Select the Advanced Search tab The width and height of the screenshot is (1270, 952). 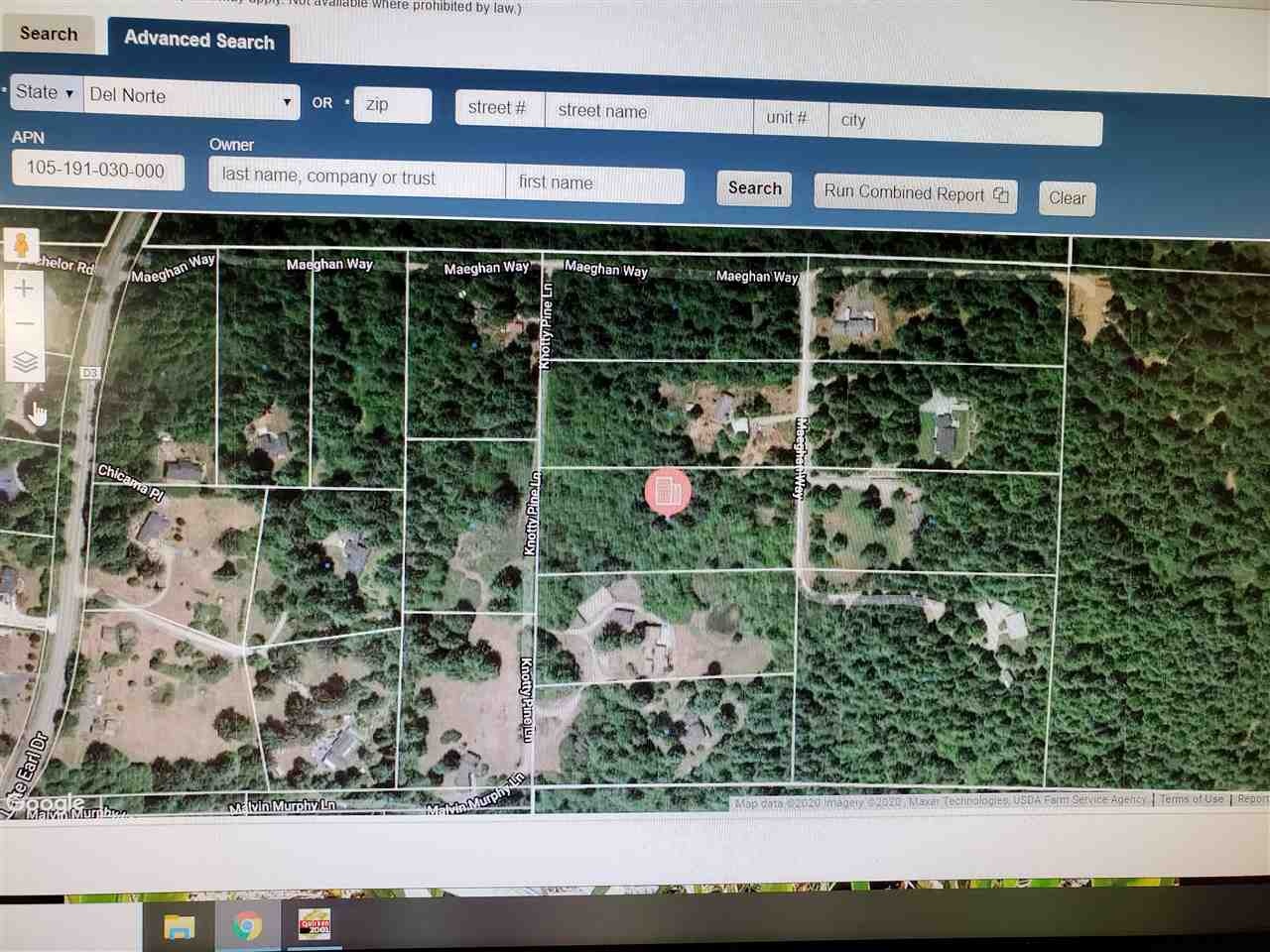(198, 41)
